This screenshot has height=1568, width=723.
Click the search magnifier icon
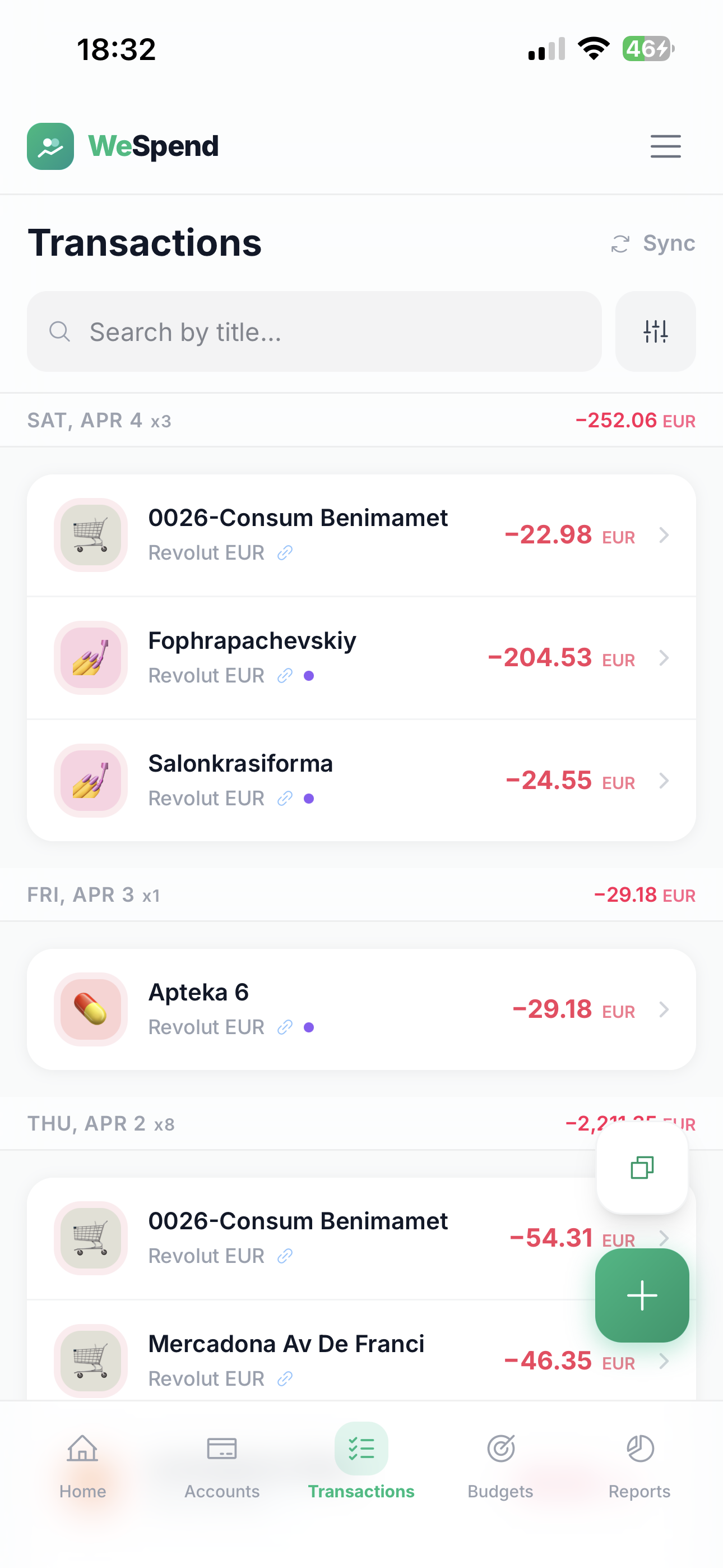59,332
